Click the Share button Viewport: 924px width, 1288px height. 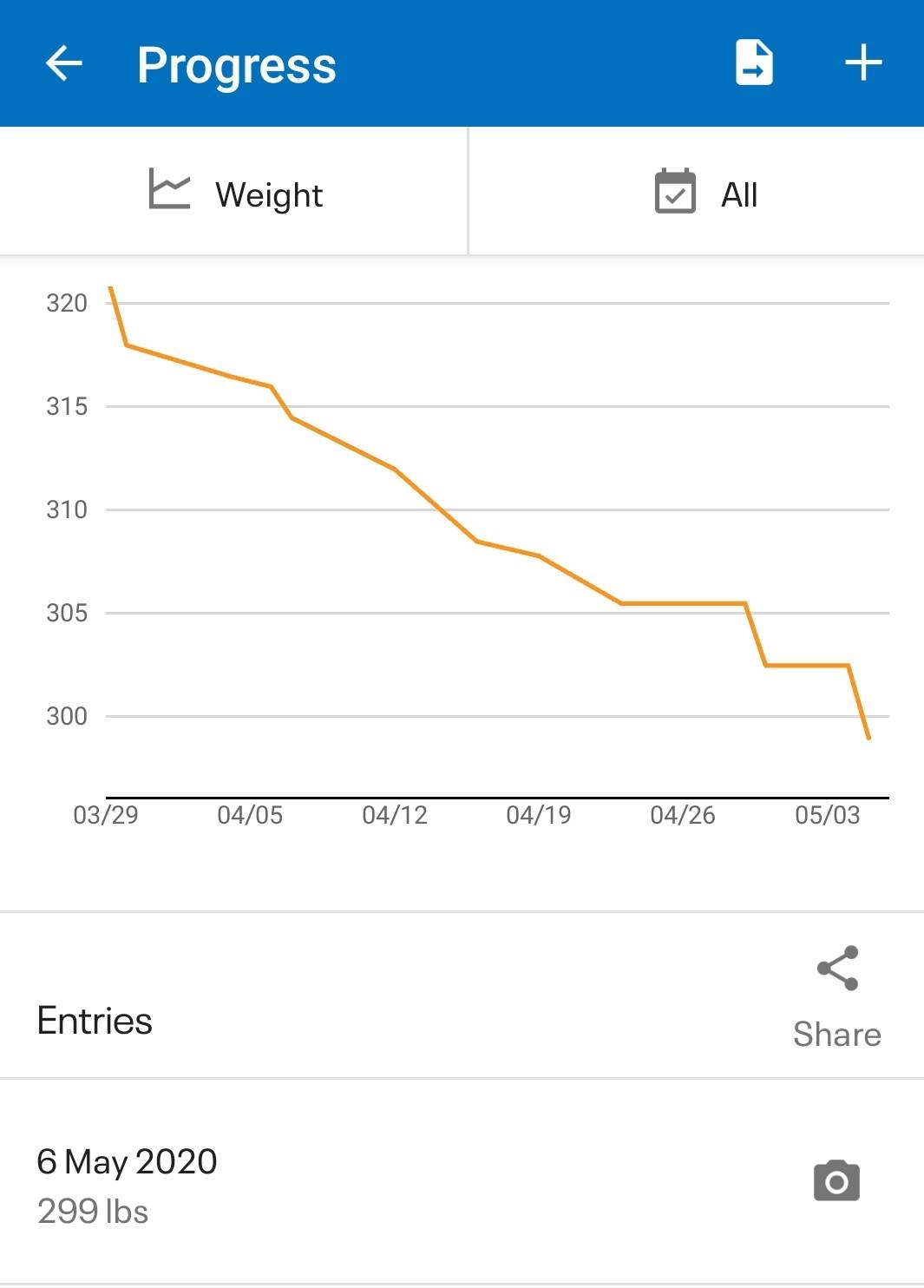pos(836,998)
